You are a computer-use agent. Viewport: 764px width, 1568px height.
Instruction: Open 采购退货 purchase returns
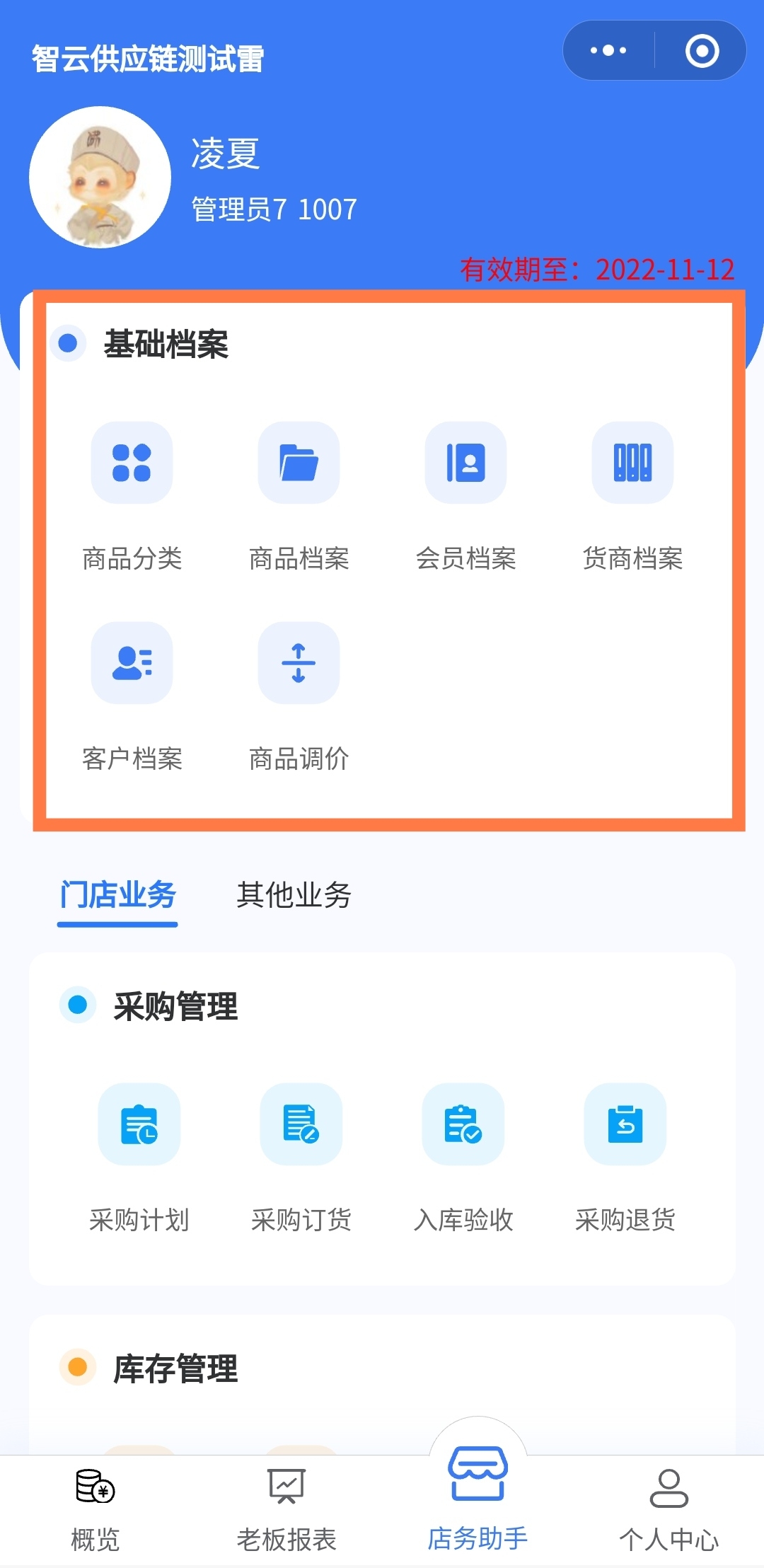pos(625,1125)
